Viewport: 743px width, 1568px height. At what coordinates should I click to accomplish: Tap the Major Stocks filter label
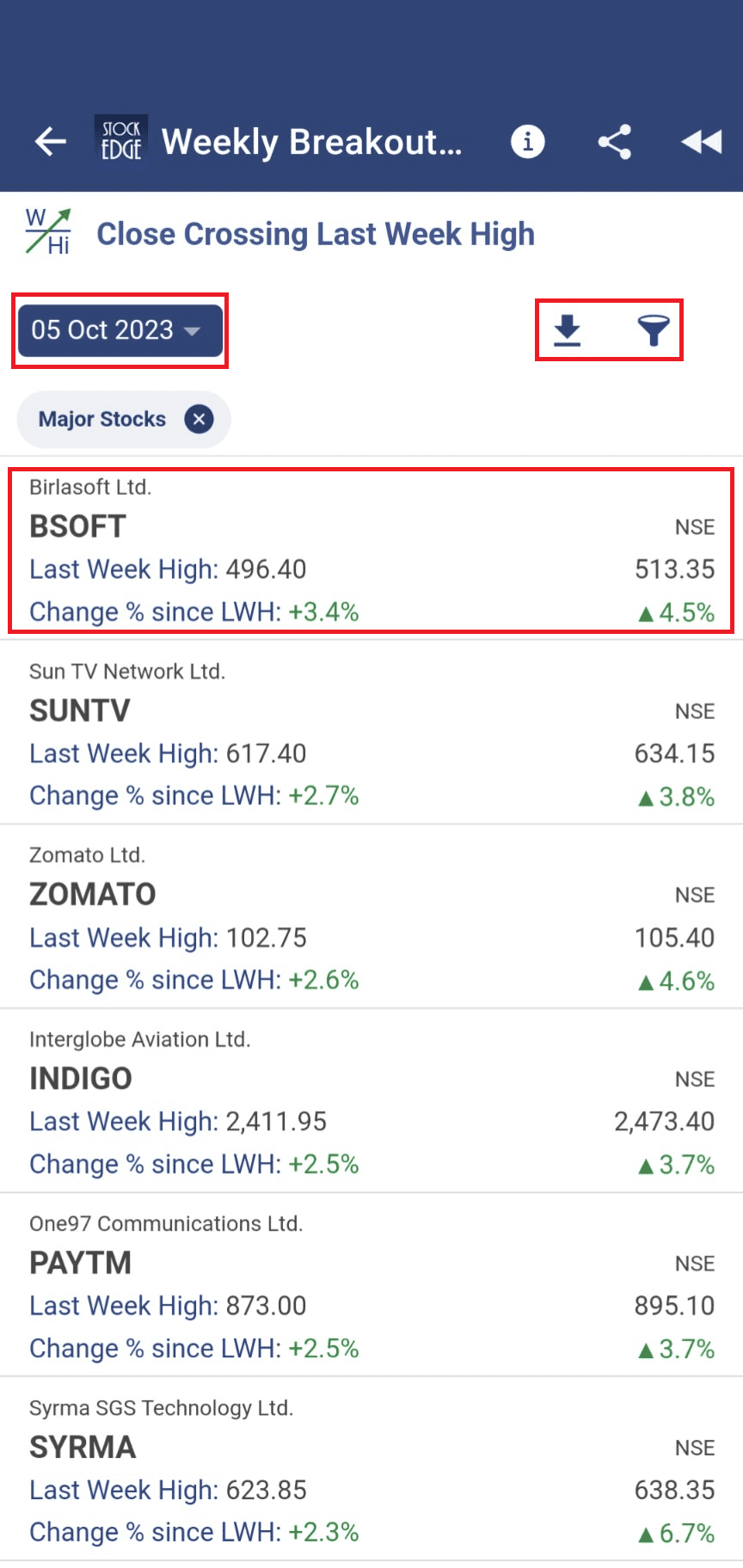point(101,419)
